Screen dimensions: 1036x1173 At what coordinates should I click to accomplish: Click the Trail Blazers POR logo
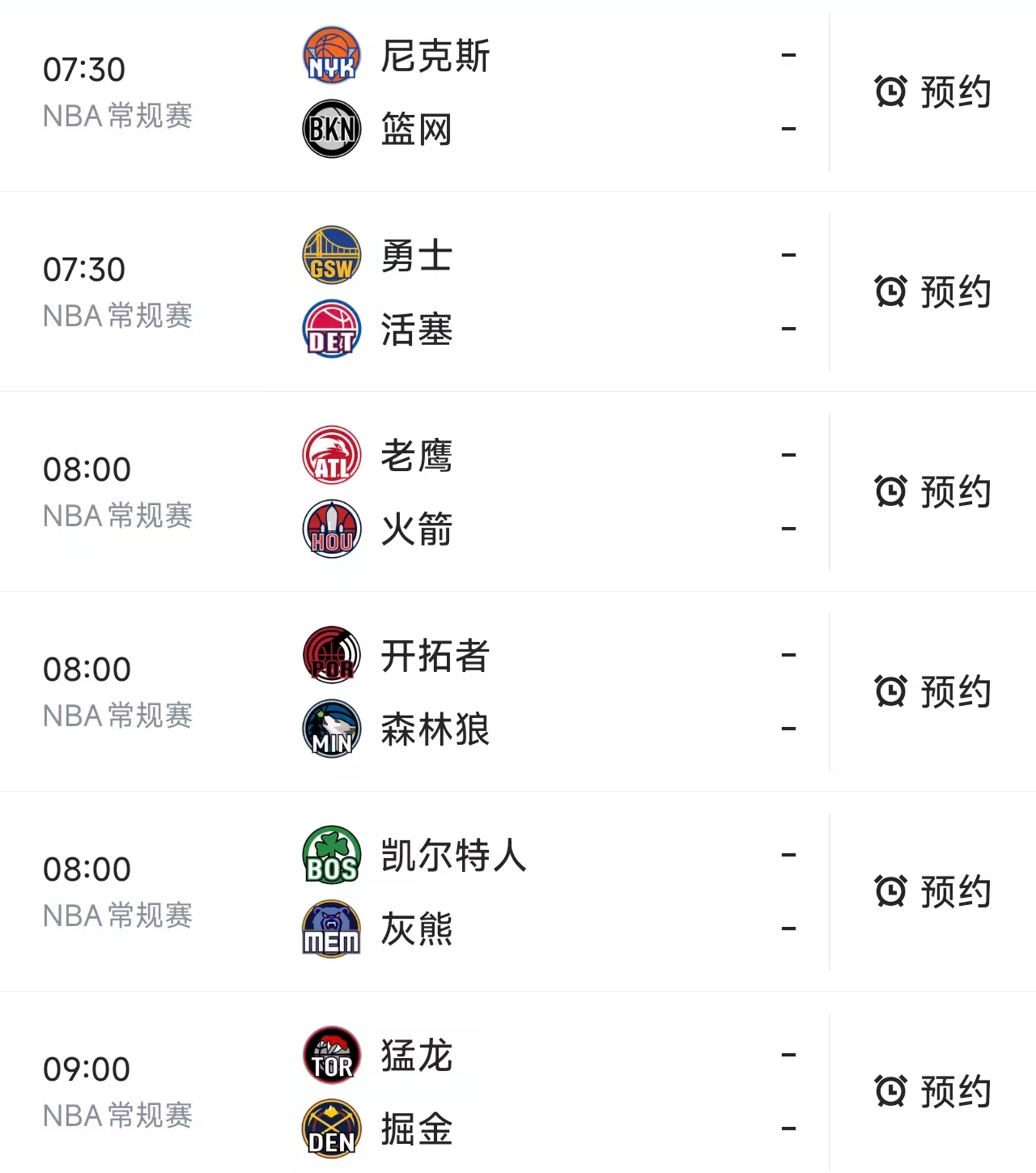(330, 656)
